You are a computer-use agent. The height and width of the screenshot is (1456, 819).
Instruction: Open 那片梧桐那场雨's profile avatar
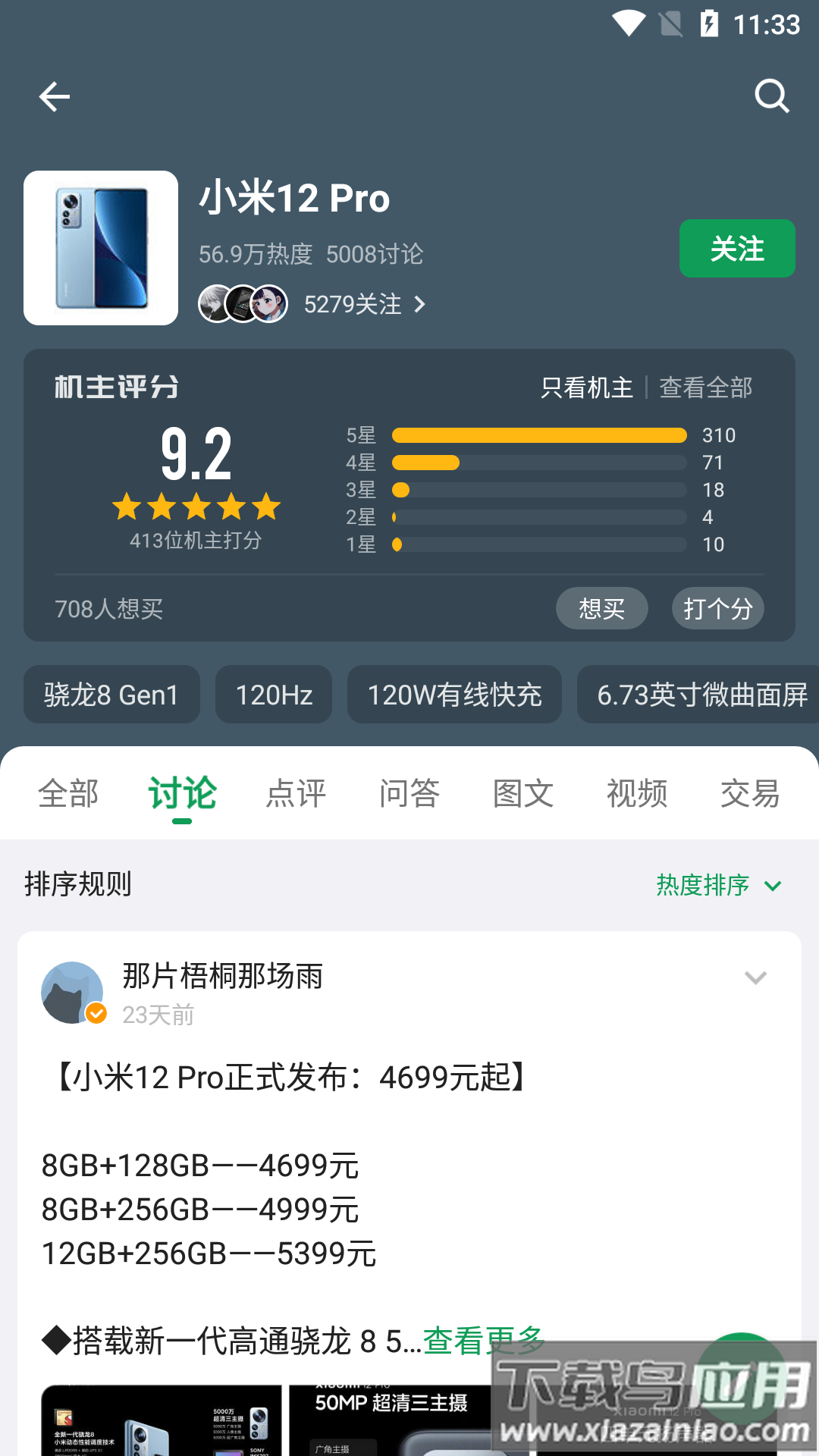coord(71,992)
